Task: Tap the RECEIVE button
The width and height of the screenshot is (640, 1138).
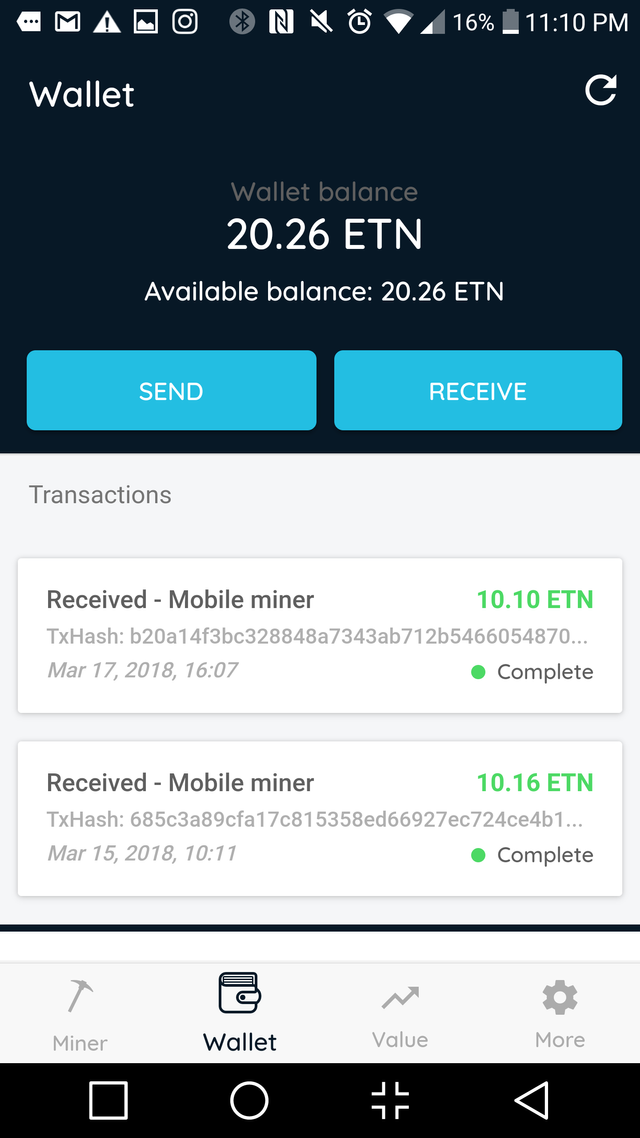Action: [x=478, y=391]
